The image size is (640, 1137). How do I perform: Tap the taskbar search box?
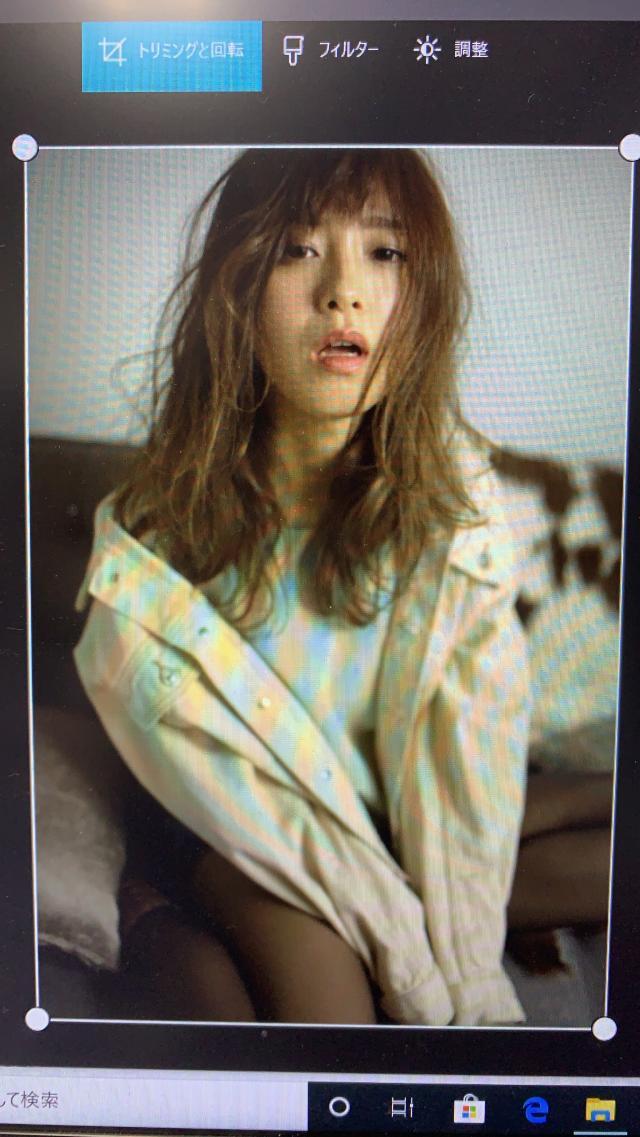[150, 1101]
